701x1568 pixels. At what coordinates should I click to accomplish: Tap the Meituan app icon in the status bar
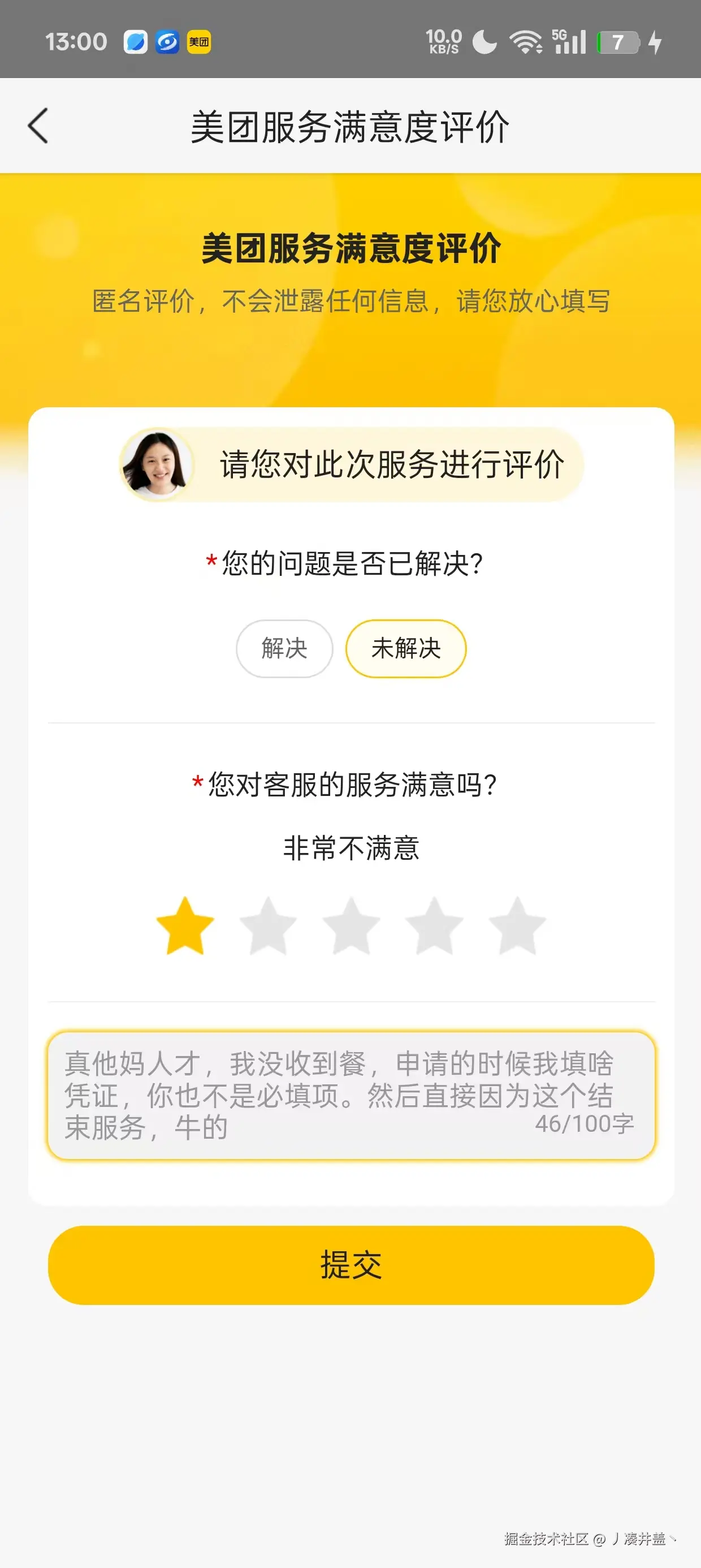point(197,42)
